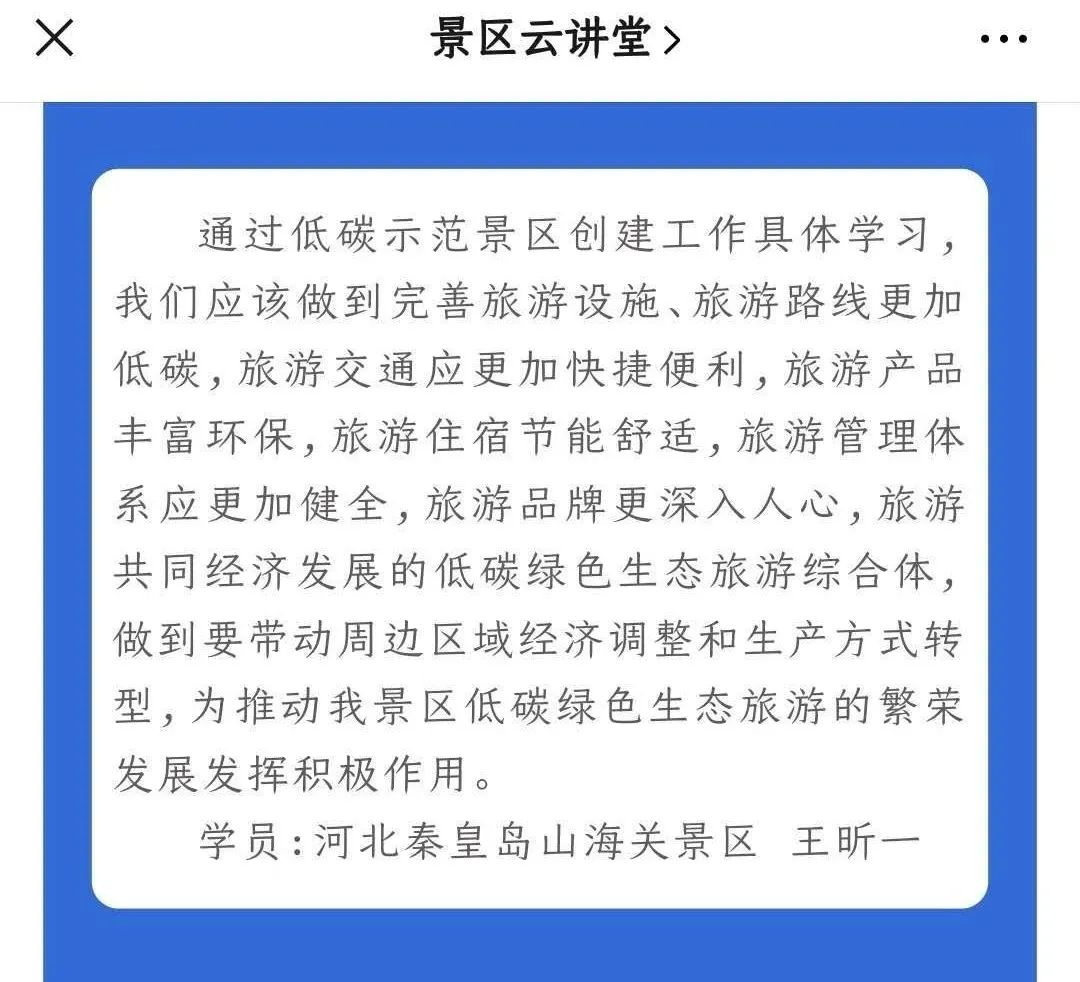Close the article page
The width and height of the screenshot is (1080, 982).
54,39
